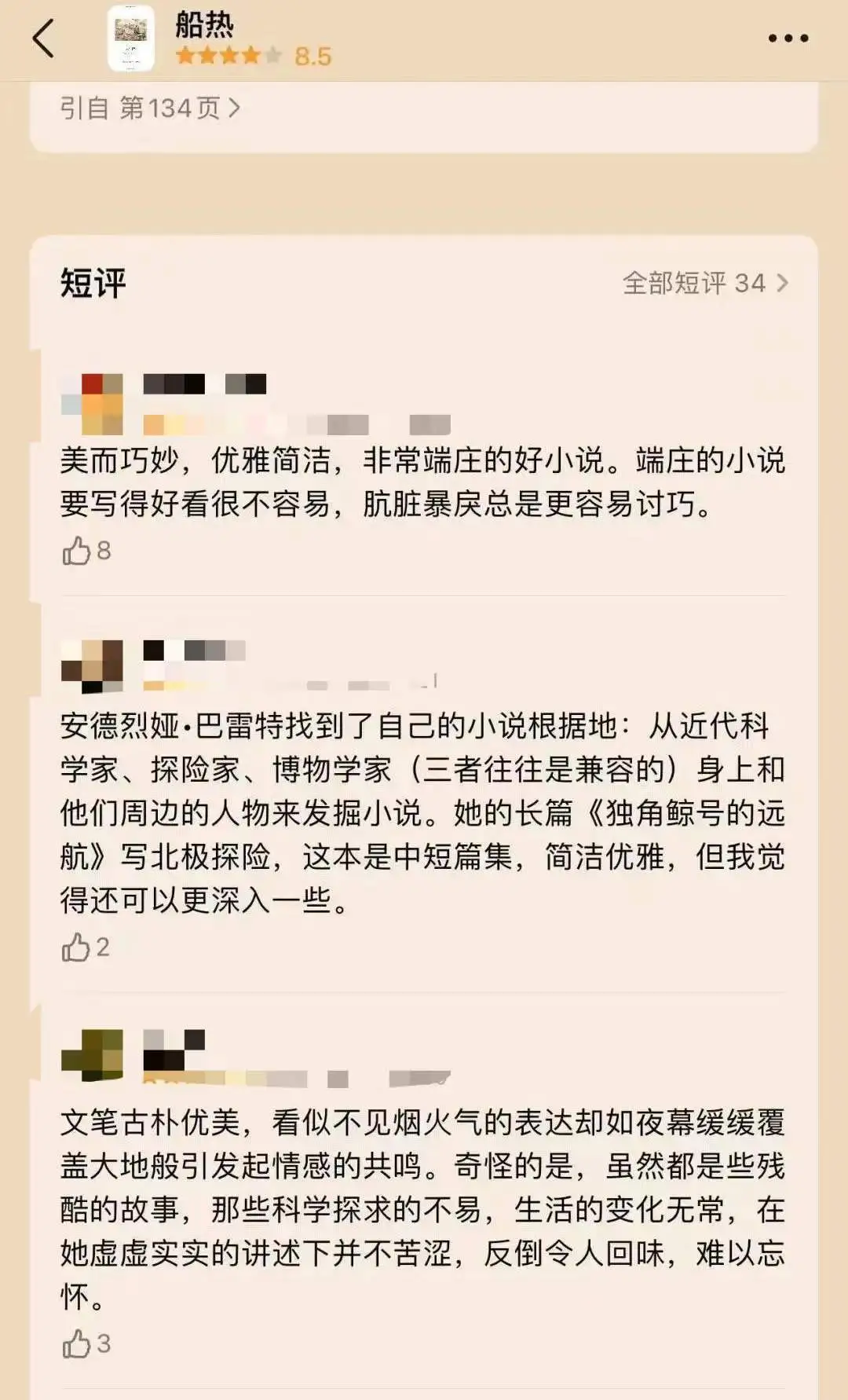Like the review starting with 美而巧妙
The image size is (848, 1400).
(x=78, y=551)
